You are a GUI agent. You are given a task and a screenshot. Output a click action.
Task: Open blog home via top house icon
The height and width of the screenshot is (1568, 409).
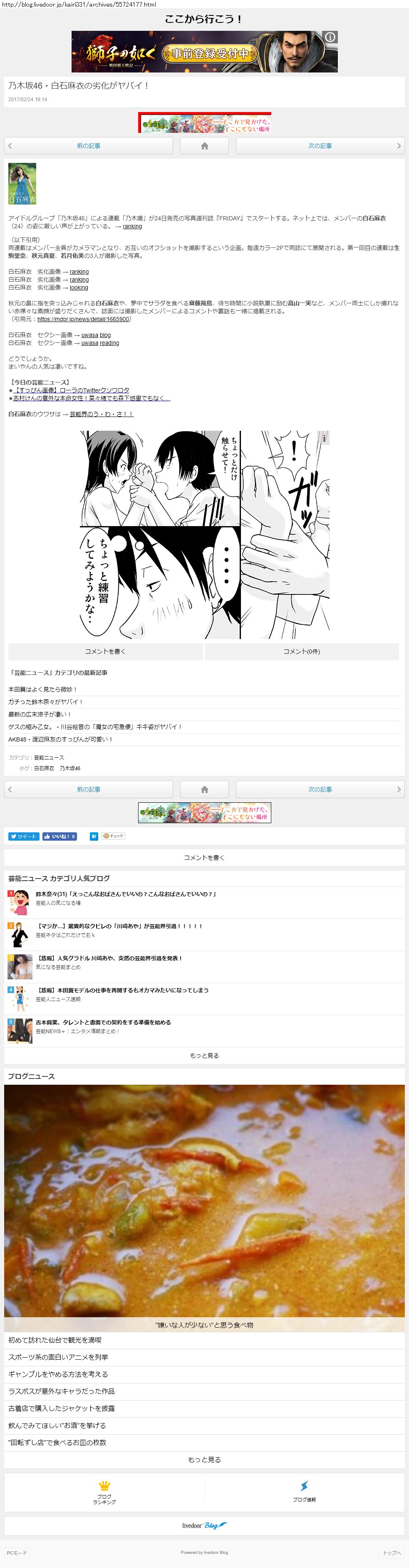pyautogui.click(x=204, y=146)
